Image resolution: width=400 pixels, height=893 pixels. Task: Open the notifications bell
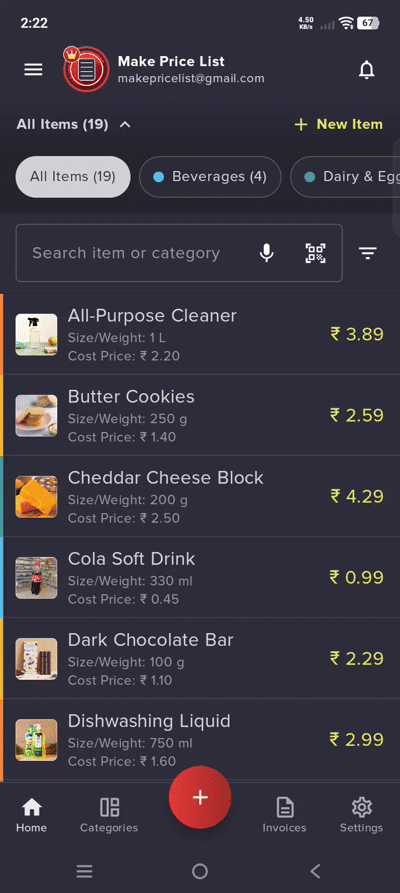point(366,69)
